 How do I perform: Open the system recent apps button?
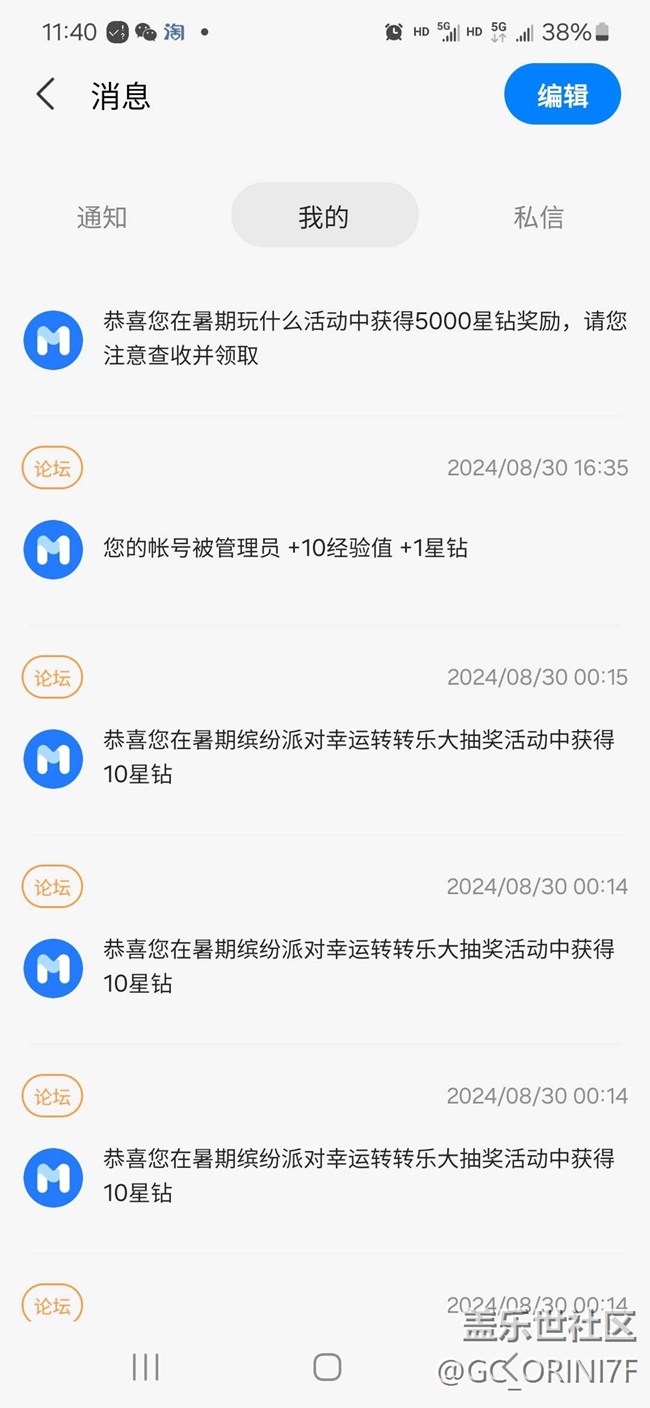click(146, 1367)
